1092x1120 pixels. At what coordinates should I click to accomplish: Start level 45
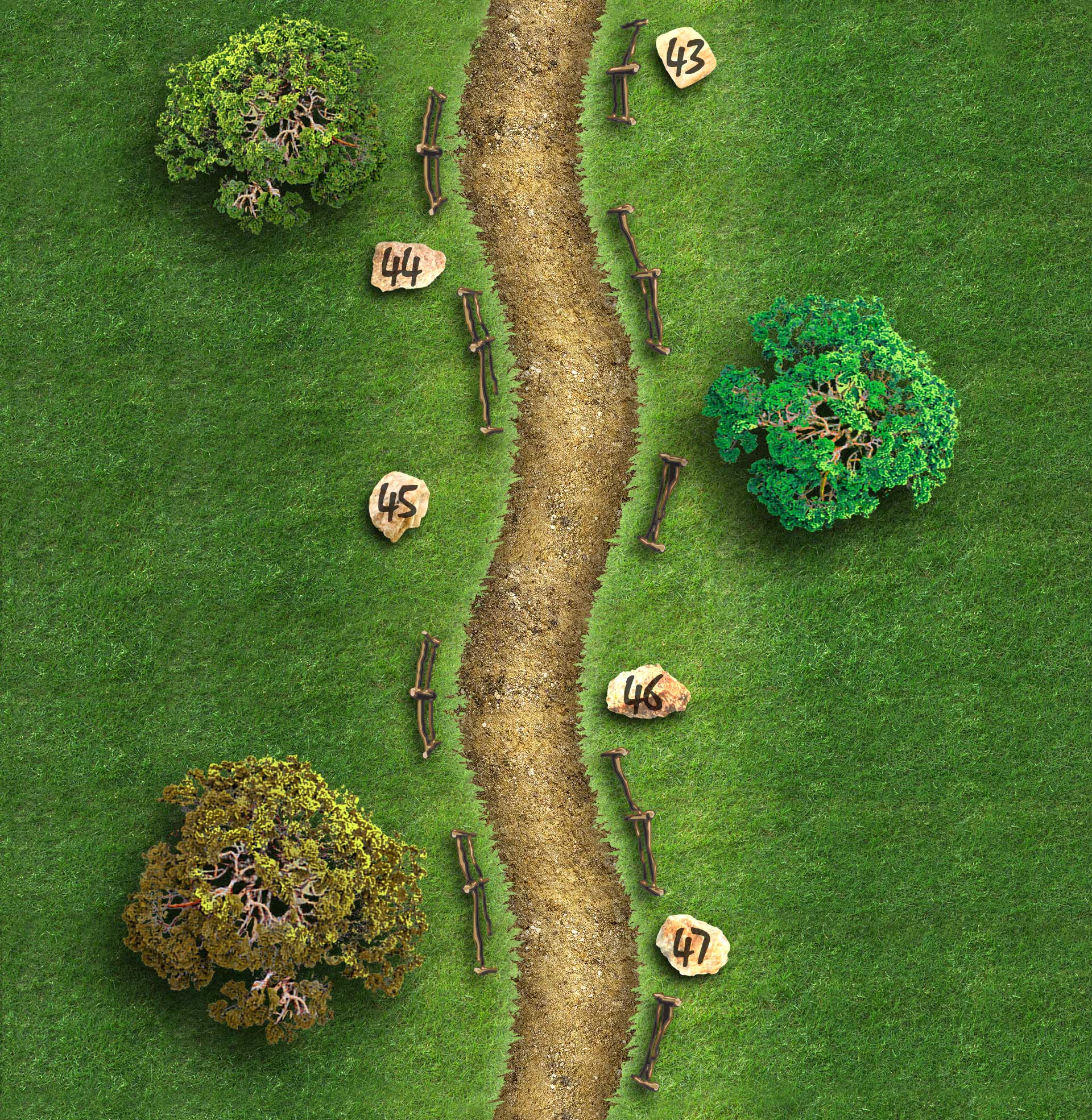click(x=399, y=505)
